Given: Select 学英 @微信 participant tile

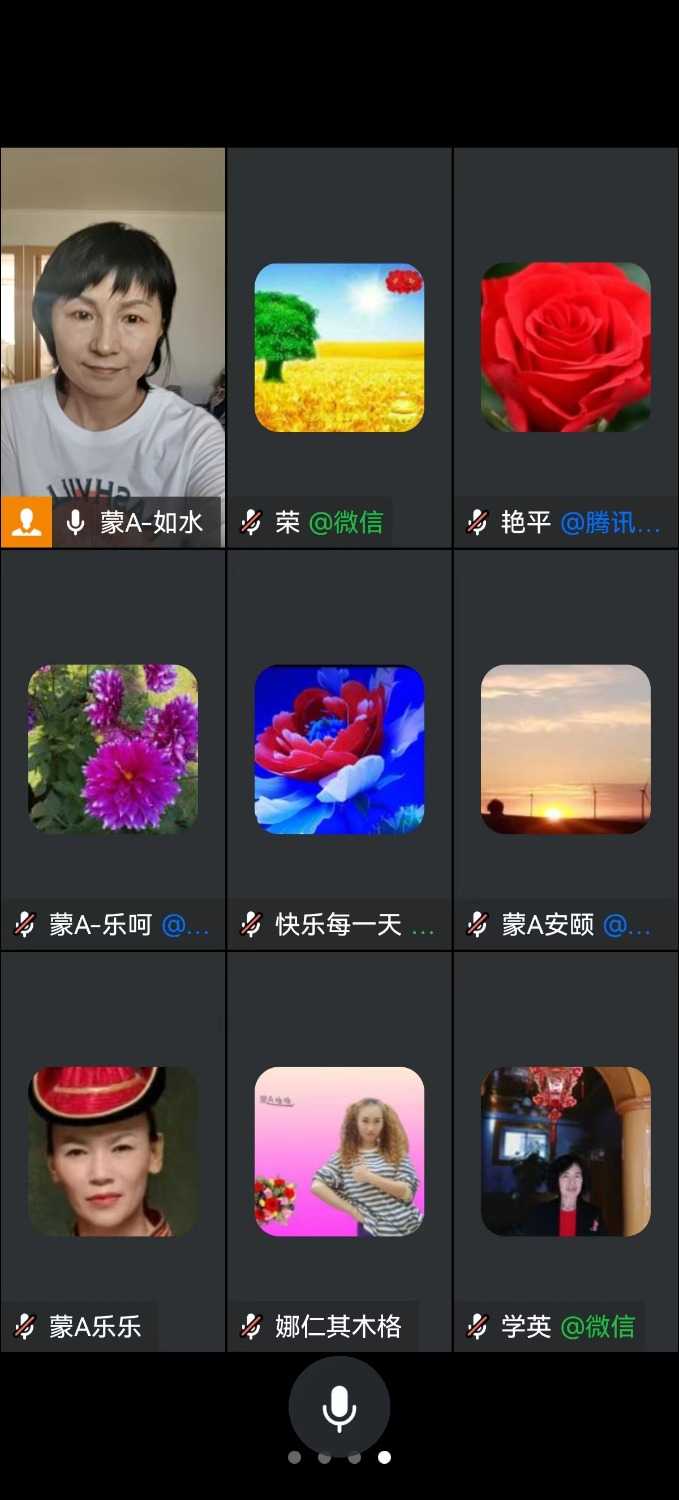Looking at the screenshot, I should pyautogui.click(x=566, y=1151).
